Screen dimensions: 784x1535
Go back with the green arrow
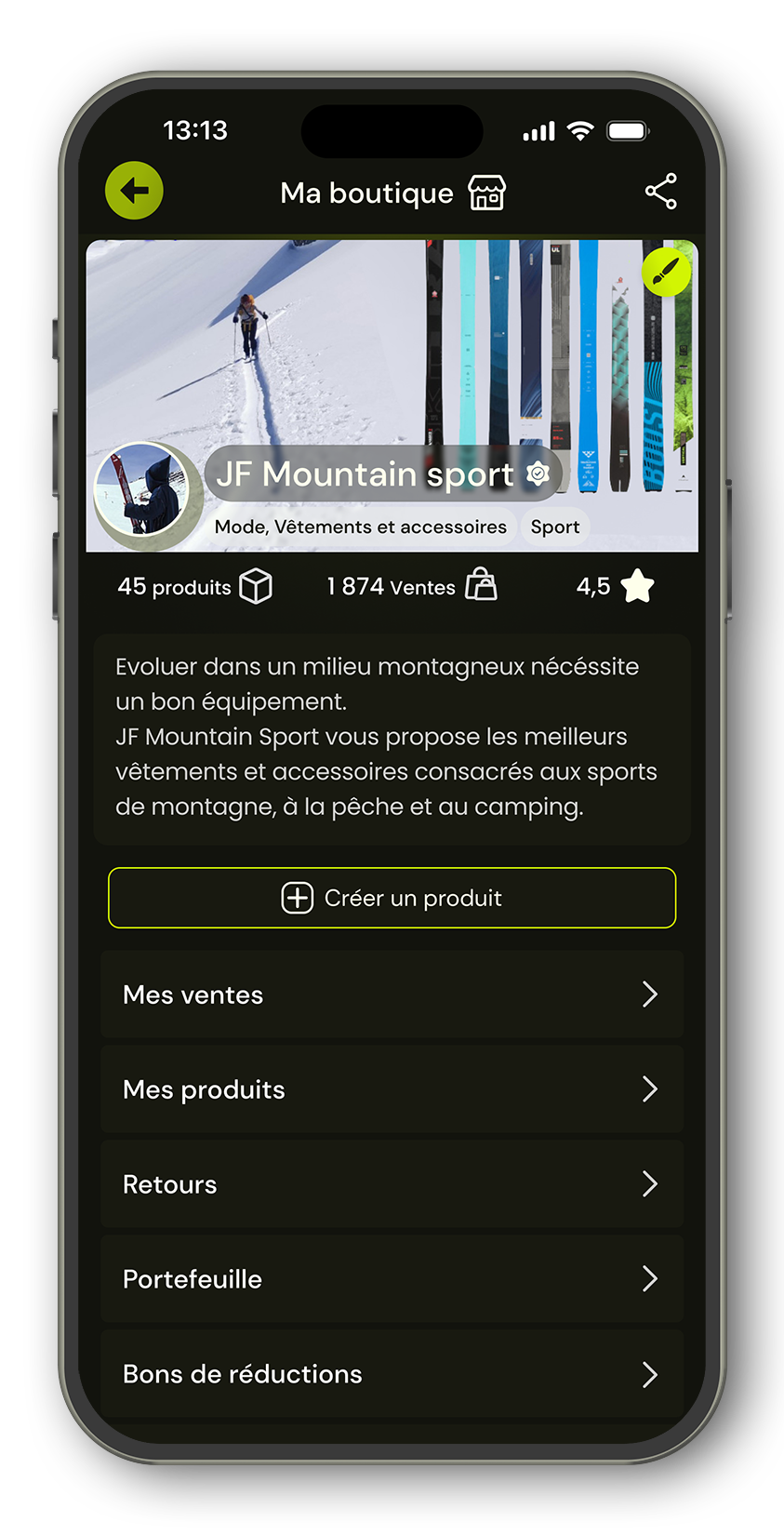coord(134,191)
